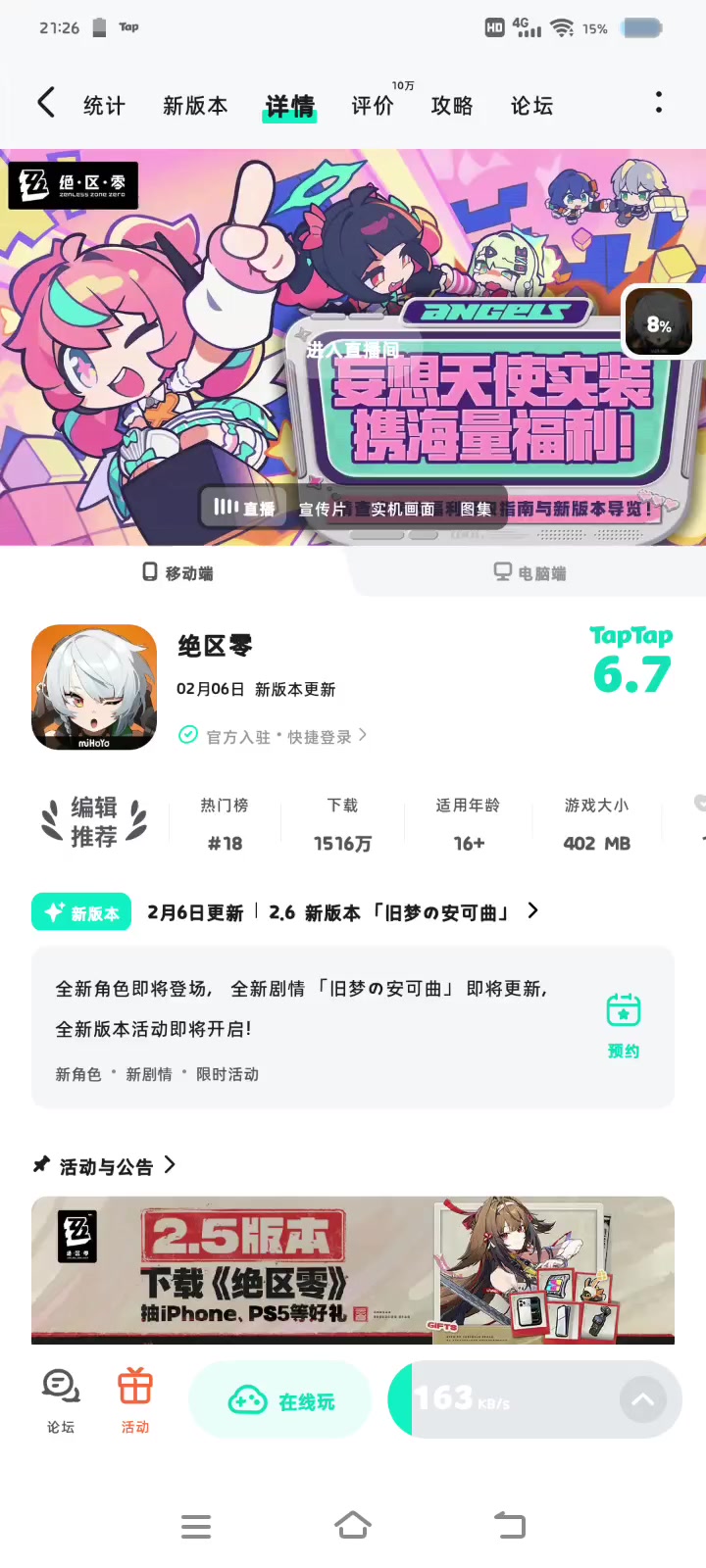Enter the live stream on the banner
Viewport: 706px width, 1568px height.
pyautogui.click(x=353, y=350)
